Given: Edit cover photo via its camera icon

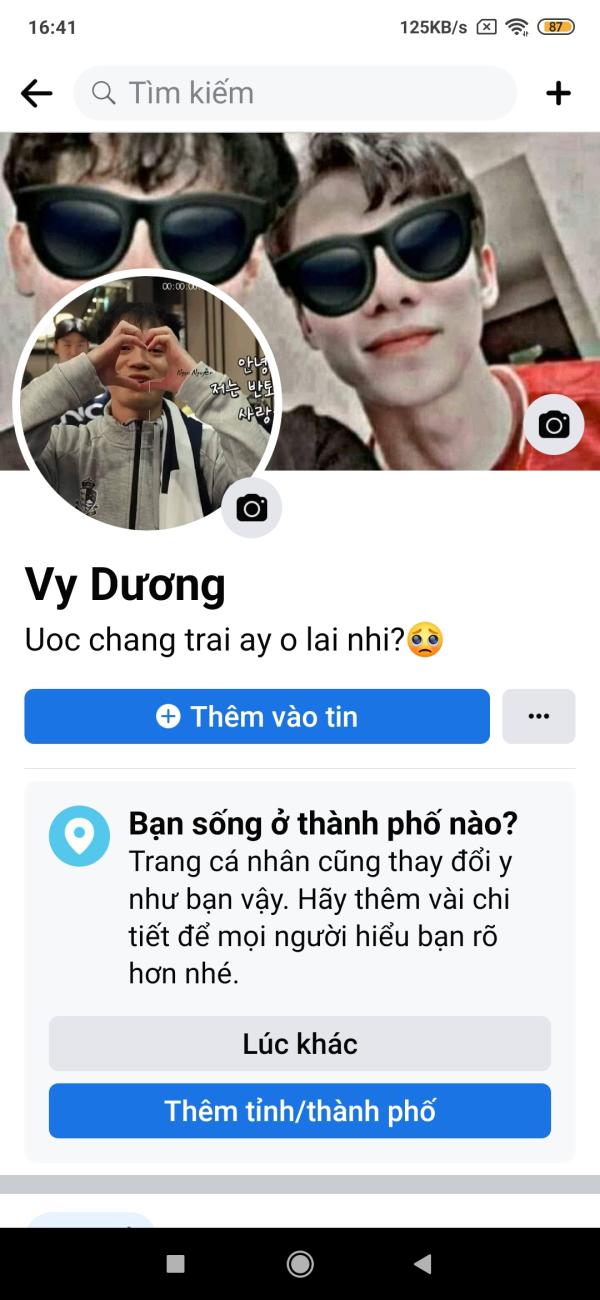Looking at the screenshot, I should [554, 425].
